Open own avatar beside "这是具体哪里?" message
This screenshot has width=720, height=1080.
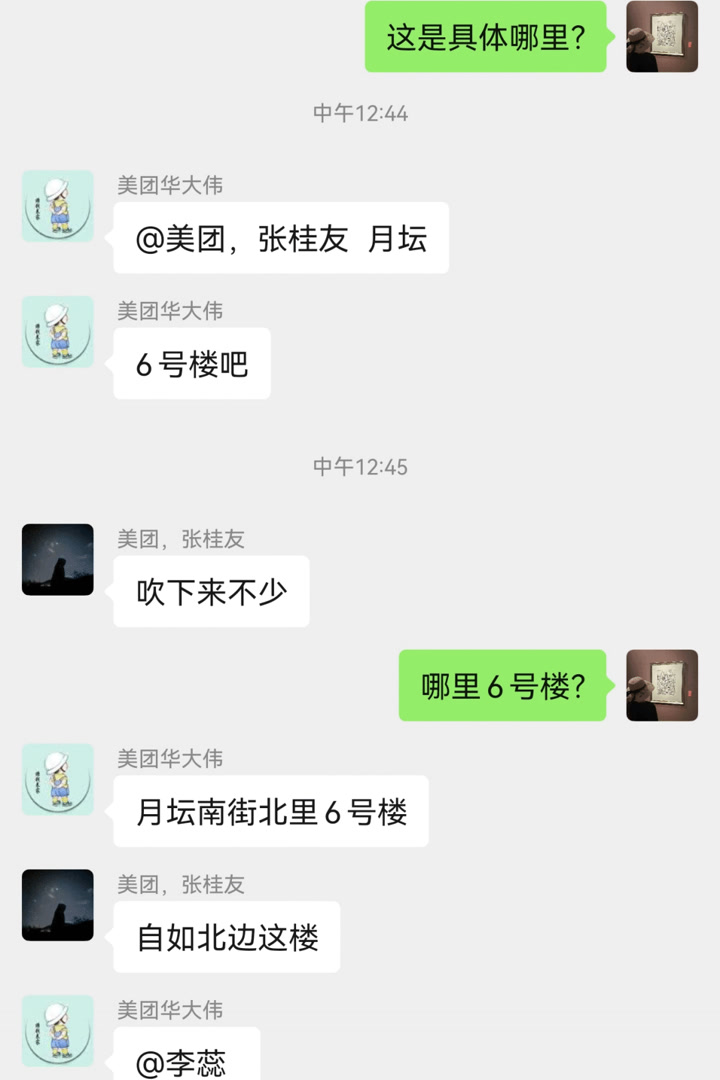click(x=661, y=37)
